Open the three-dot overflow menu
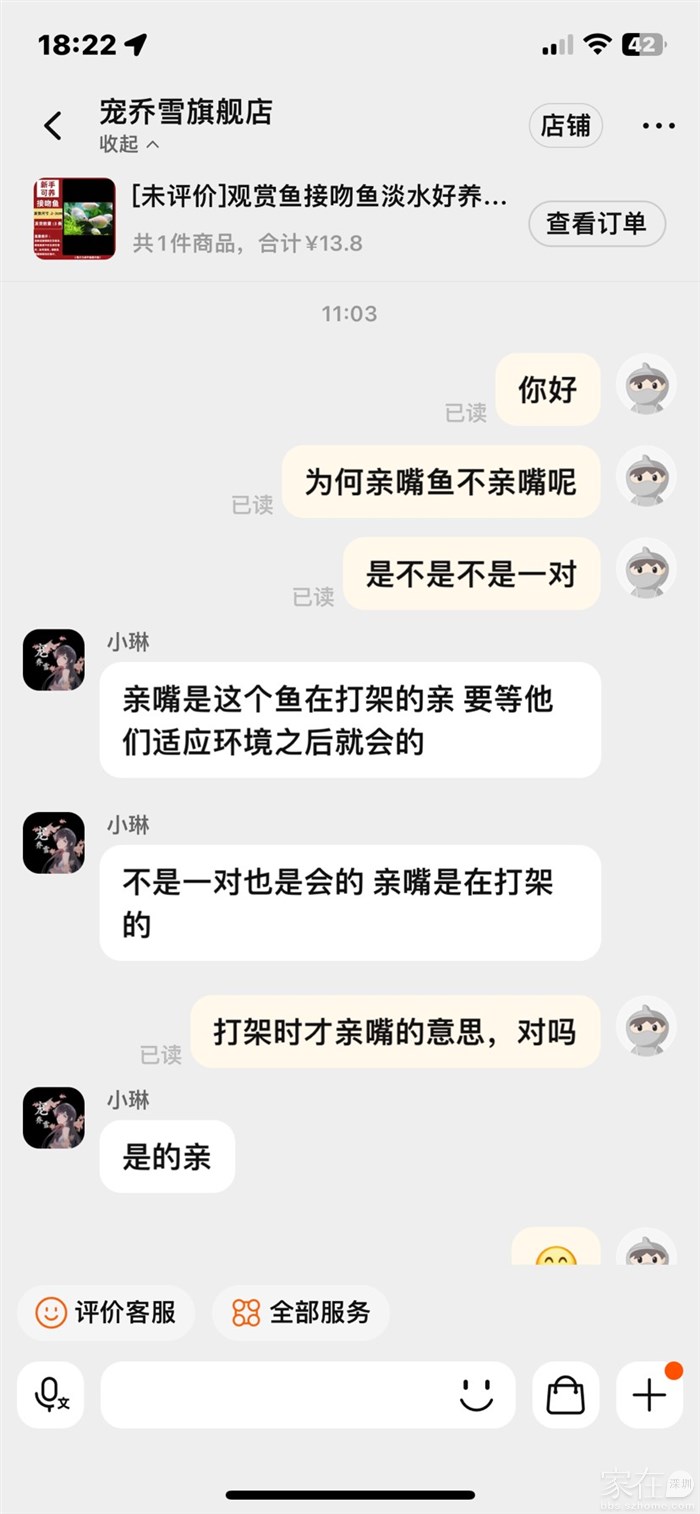 (x=658, y=126)
